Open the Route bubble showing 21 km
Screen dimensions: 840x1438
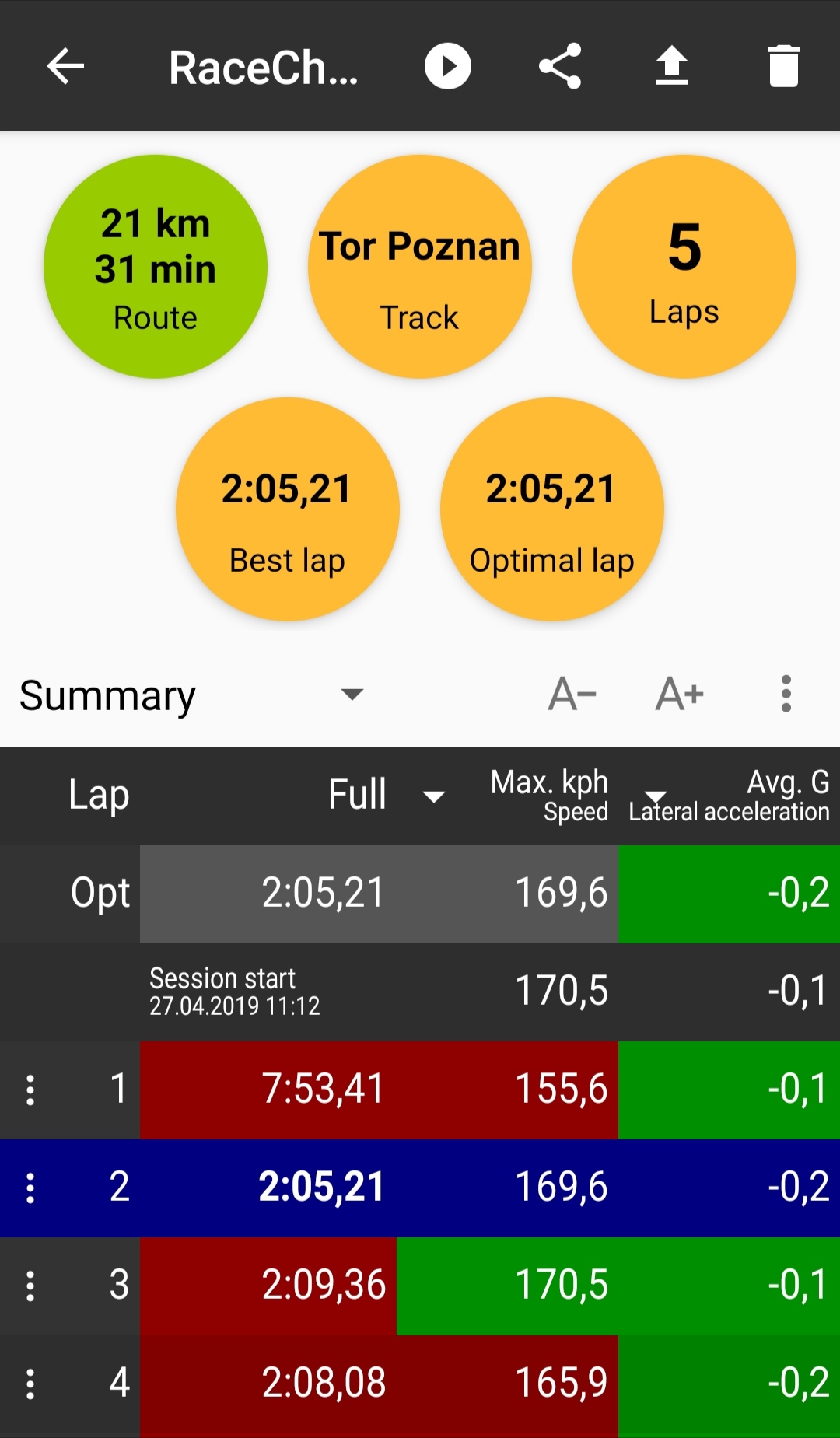click(156, 267)
